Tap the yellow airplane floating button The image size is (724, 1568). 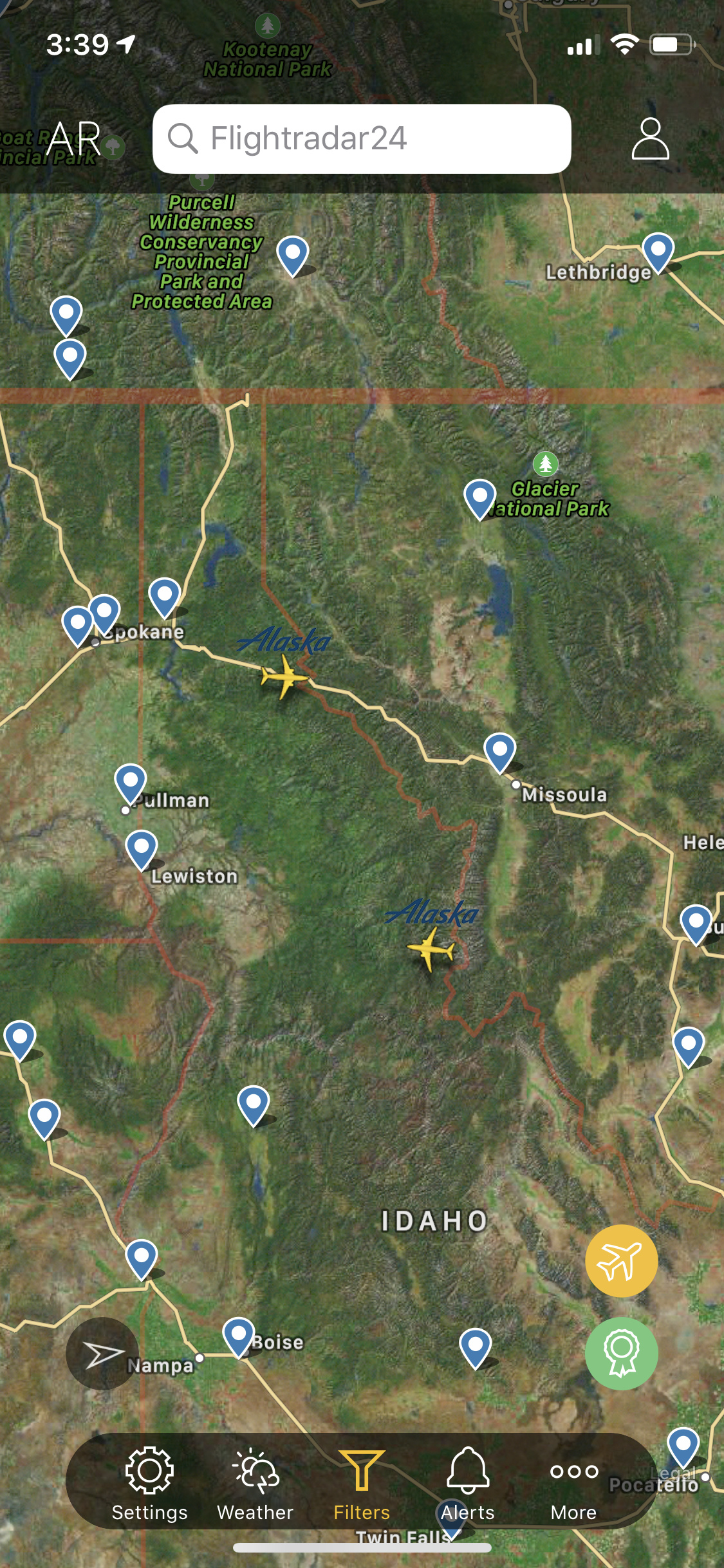(x=621, y=1260)
